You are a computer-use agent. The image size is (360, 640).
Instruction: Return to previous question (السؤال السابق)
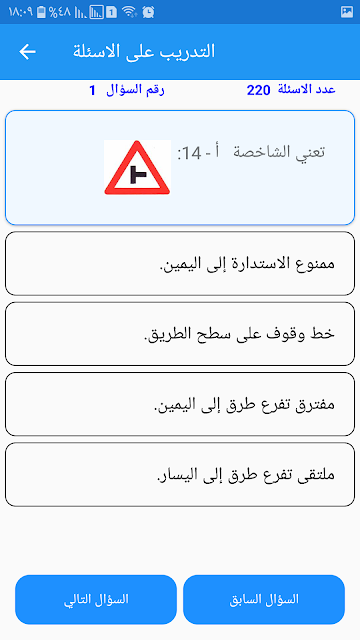pos(264,600)
